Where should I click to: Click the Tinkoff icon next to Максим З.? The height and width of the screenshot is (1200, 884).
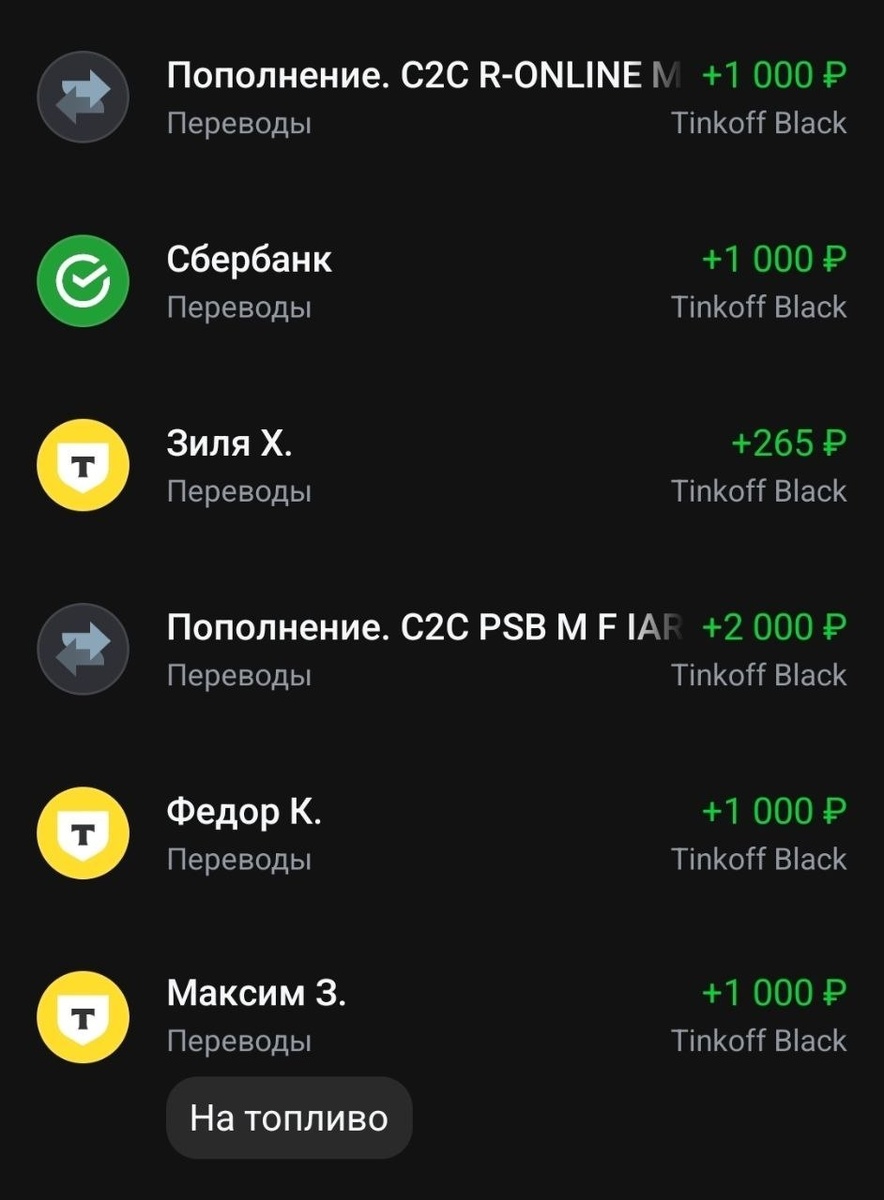(83, 1017)
